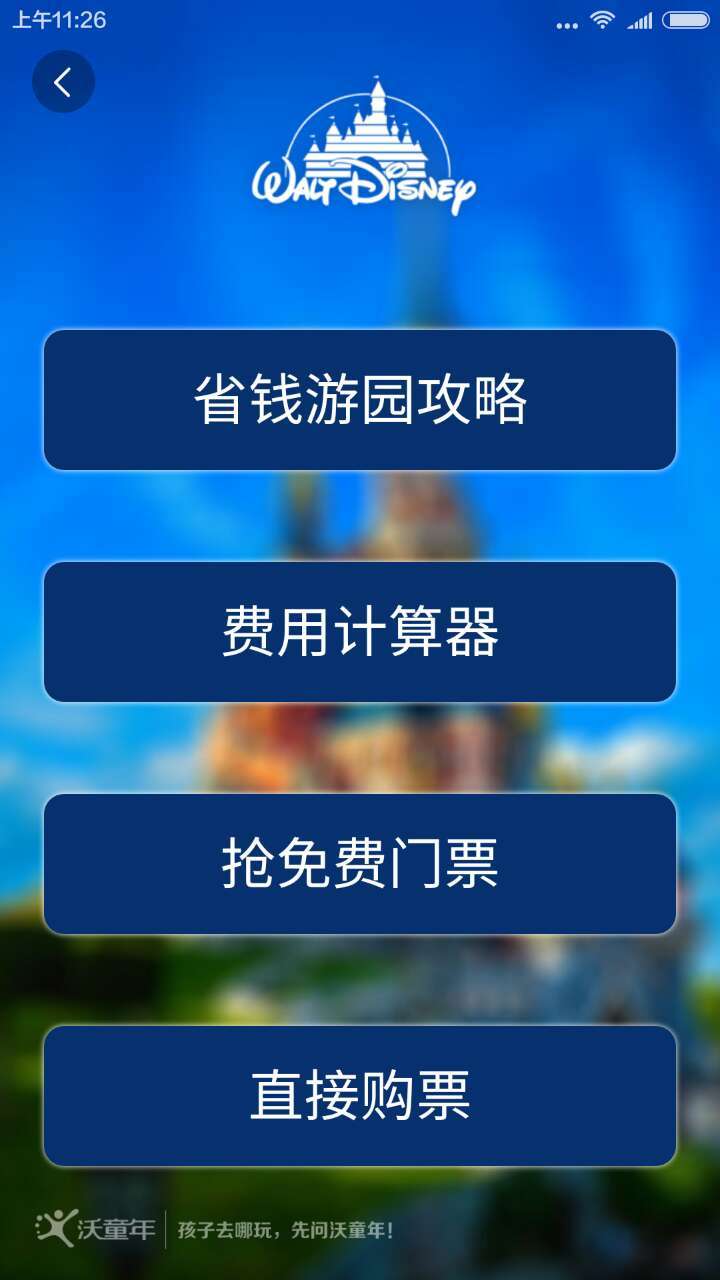Open the 费用计算器 cost calculator

(360, 632)
